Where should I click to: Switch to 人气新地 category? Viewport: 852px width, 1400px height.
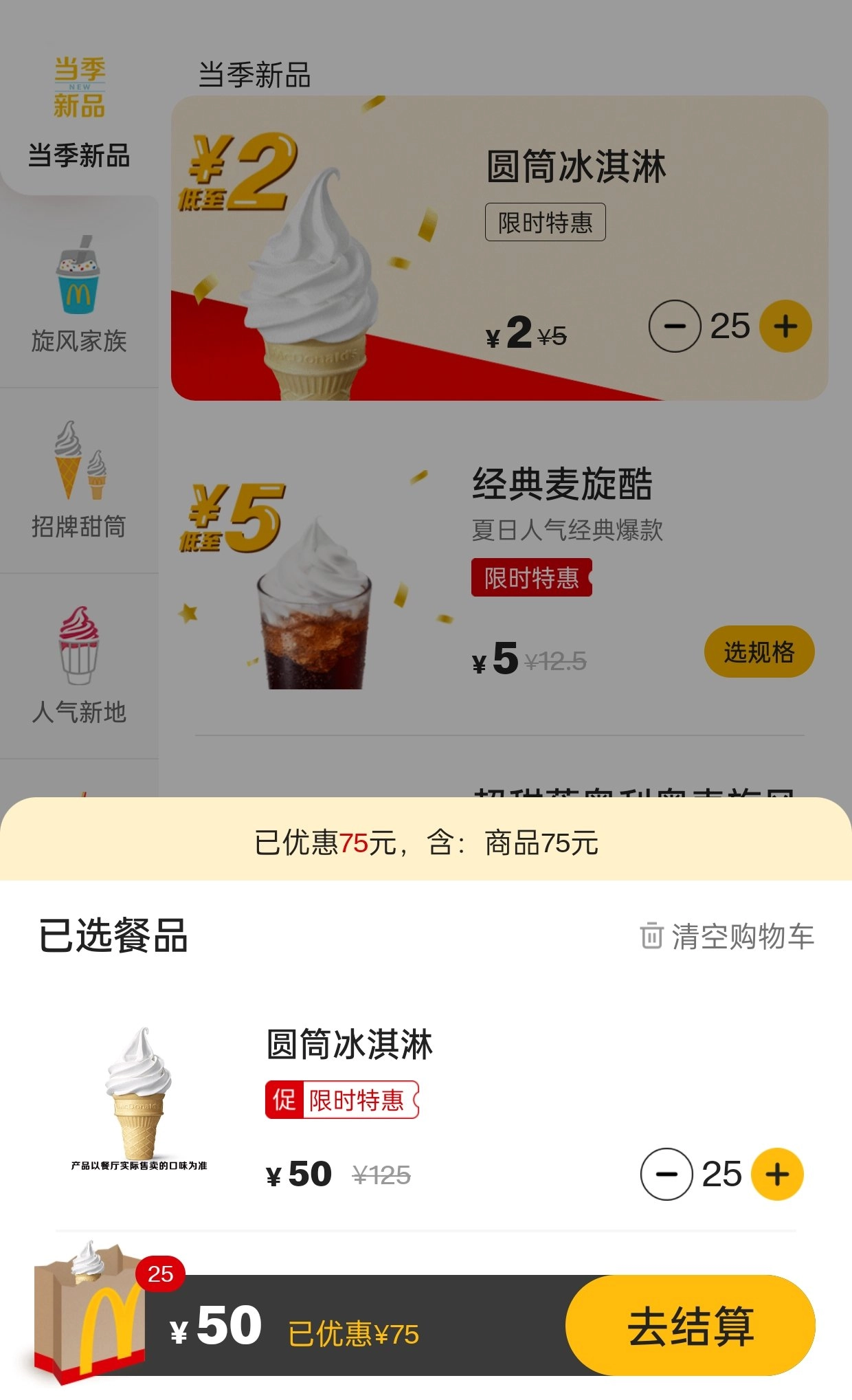(x=79, y=665)
